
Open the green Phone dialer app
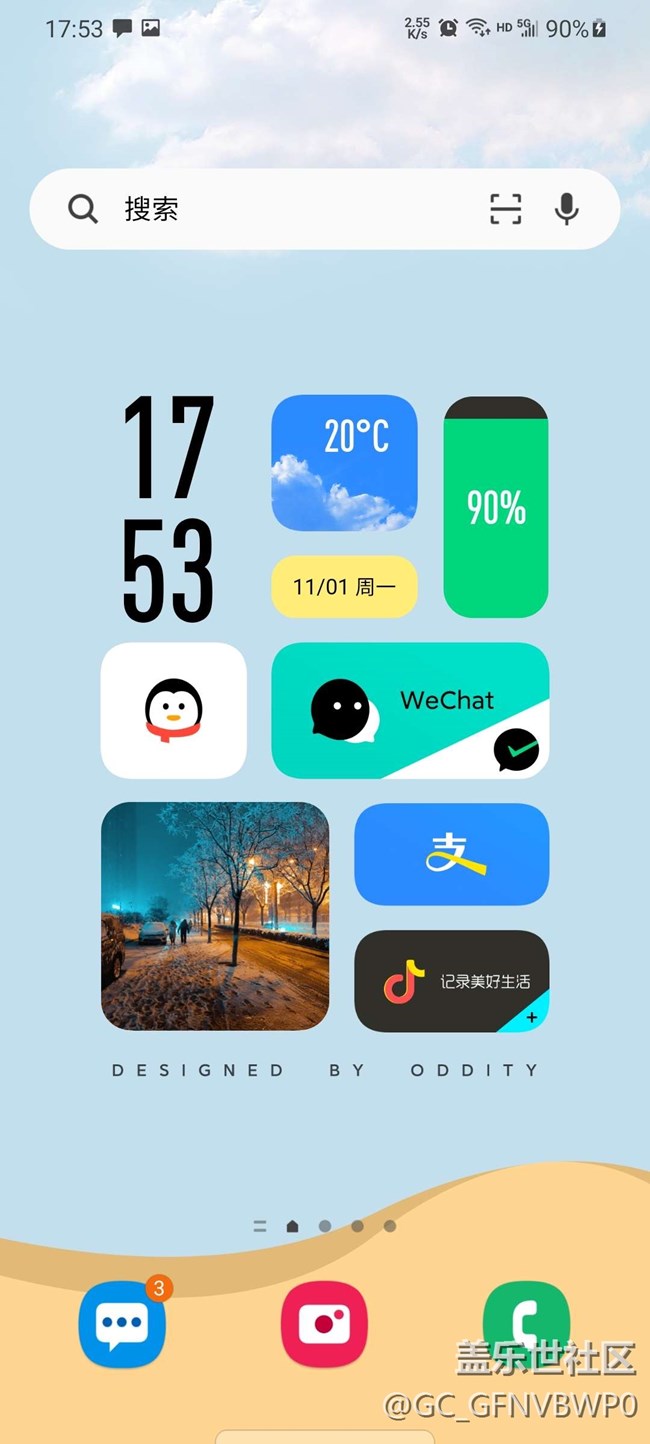(526, 1324)
